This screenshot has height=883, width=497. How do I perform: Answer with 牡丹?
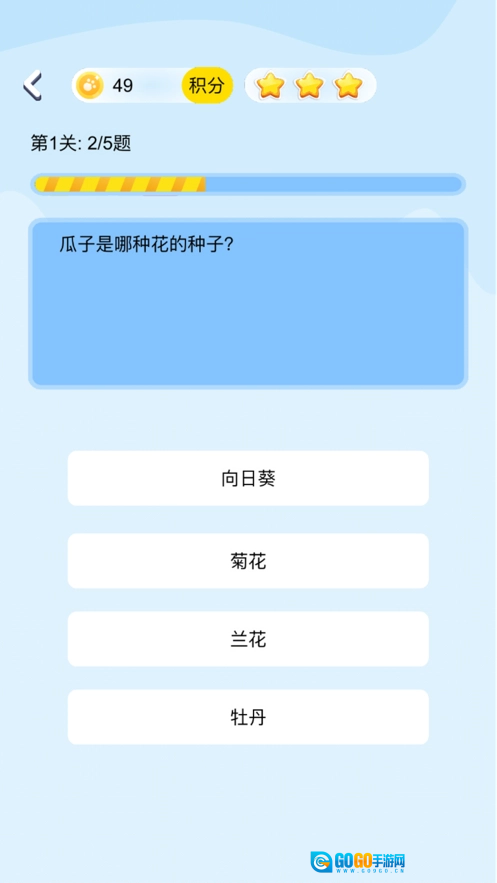click(x=248, y=717)
